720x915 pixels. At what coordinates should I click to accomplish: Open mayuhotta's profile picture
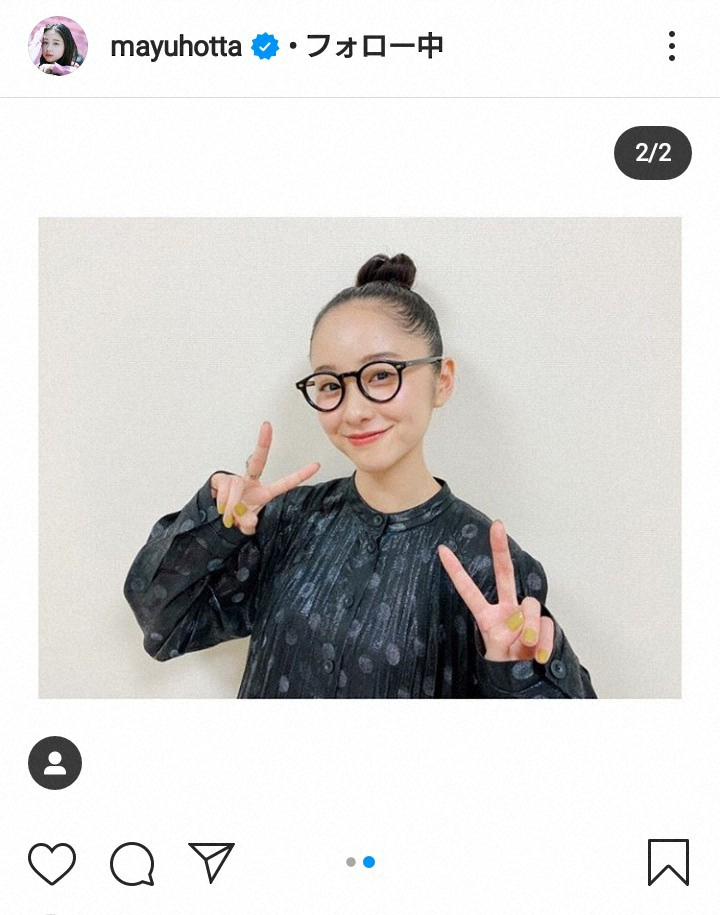(57, 46)
